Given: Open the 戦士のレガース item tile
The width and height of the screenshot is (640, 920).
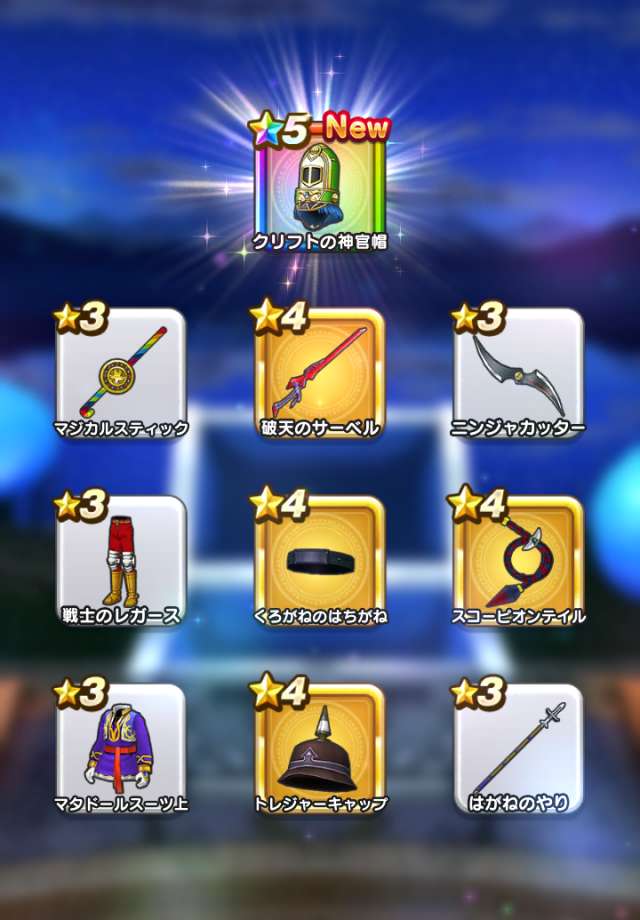Looking at the screenshot, I should pyautogui.click(x=121, y=560).
